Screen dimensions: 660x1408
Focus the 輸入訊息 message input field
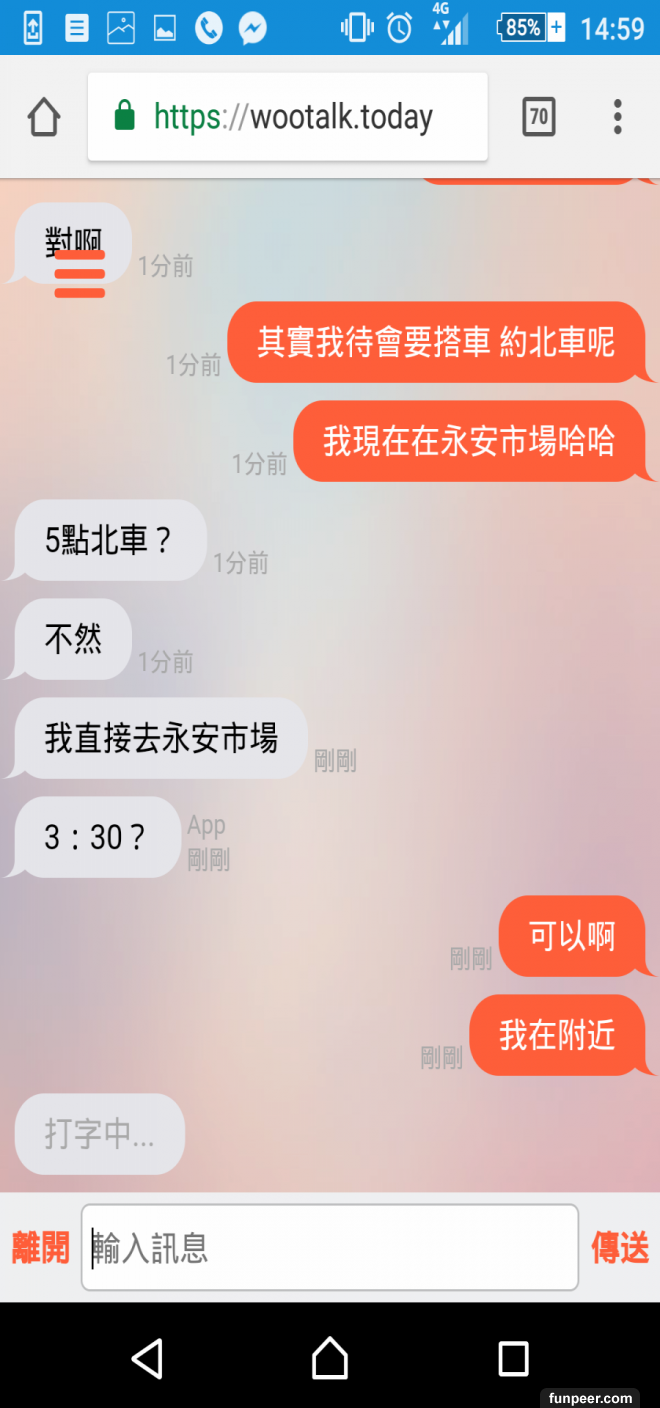330,1247
